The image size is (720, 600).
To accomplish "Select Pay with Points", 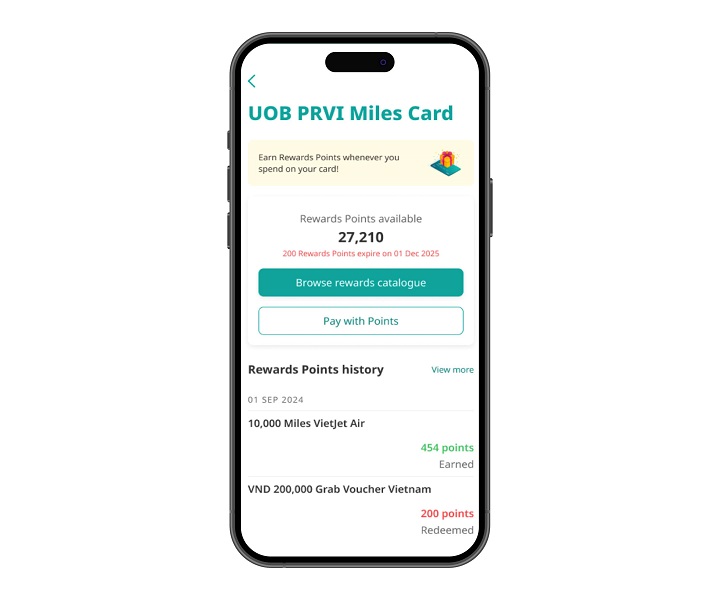I will (360, 321).
